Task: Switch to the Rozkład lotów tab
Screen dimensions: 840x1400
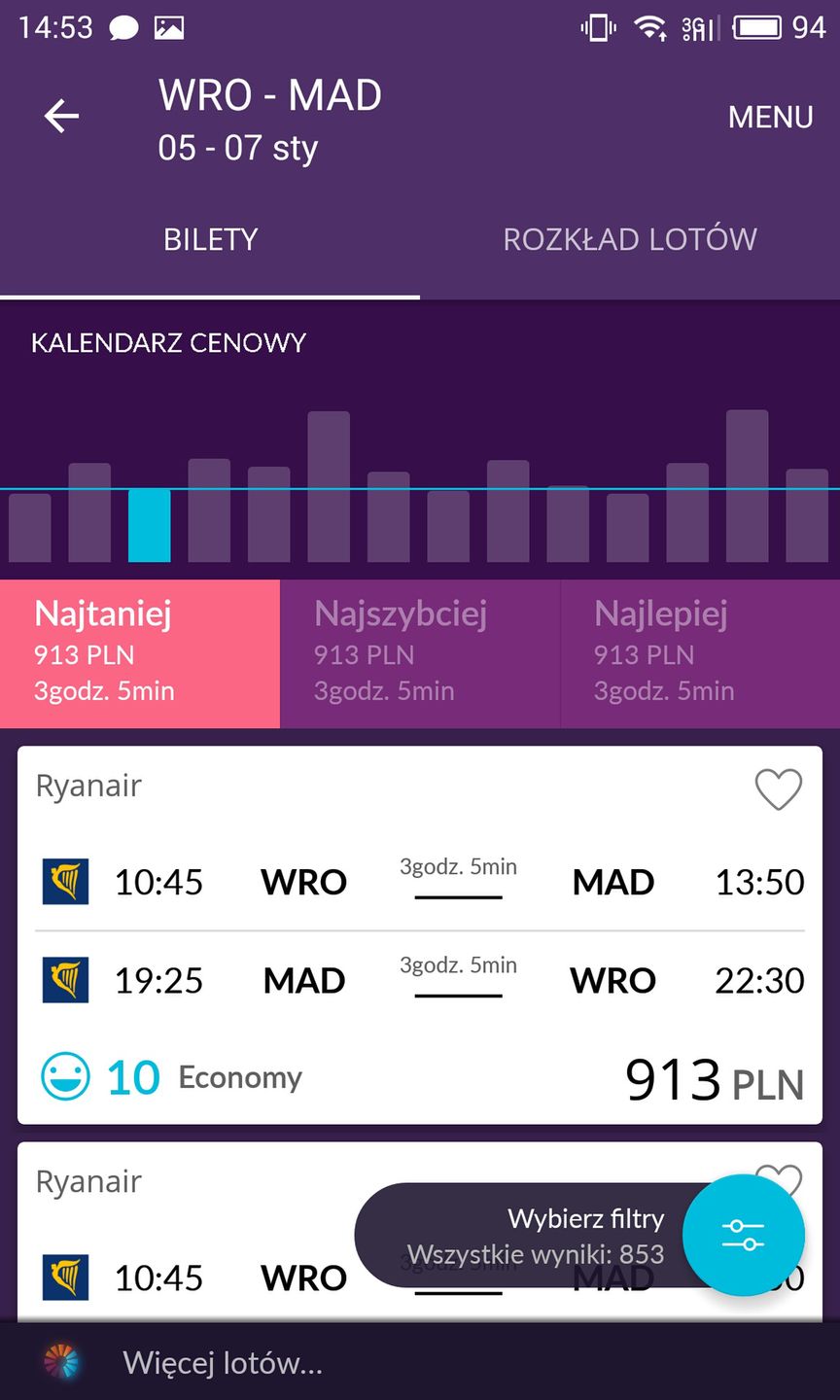Action: coord(629,239)
